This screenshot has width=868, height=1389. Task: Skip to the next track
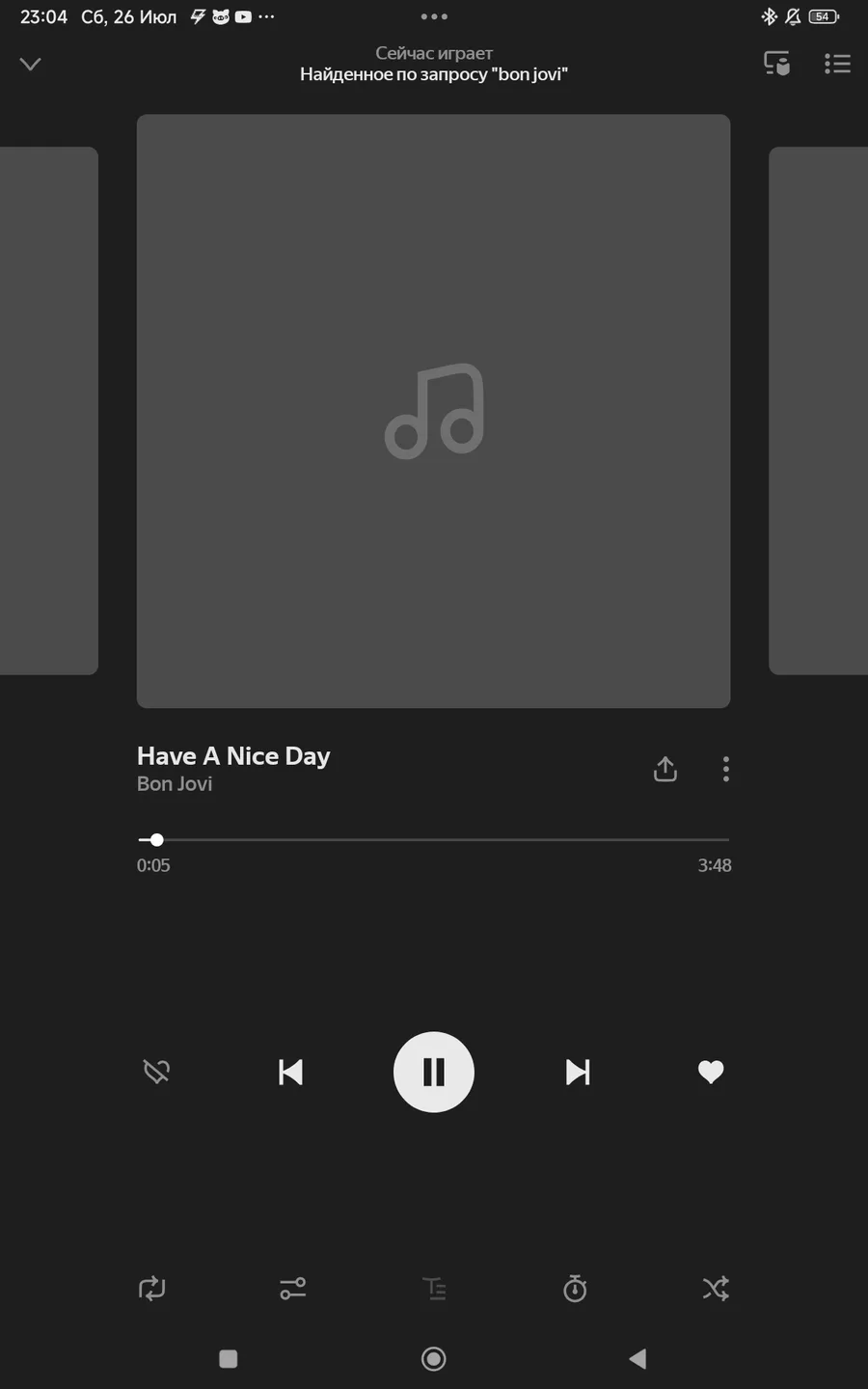click(x=578, y=1072)
